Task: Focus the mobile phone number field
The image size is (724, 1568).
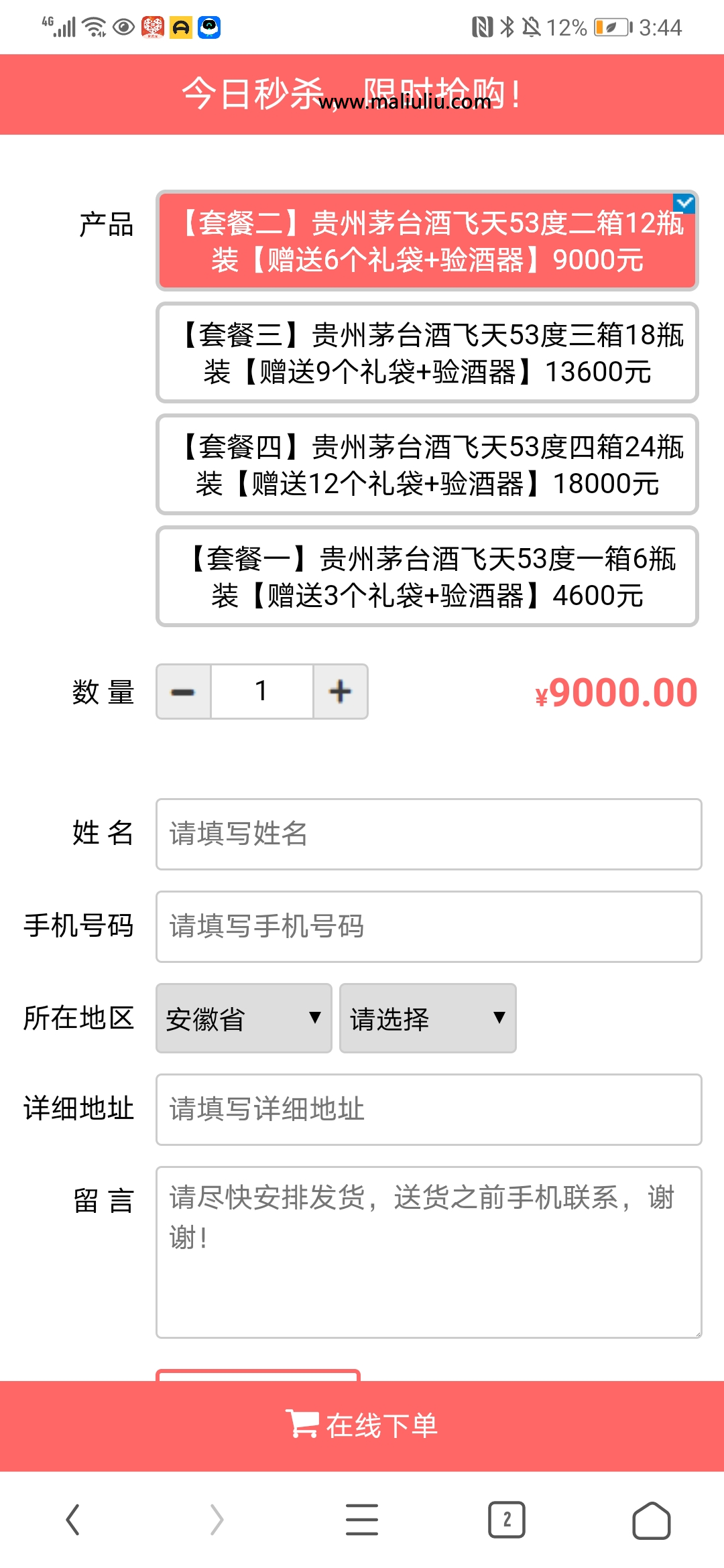Action: [x=429, y=927]
